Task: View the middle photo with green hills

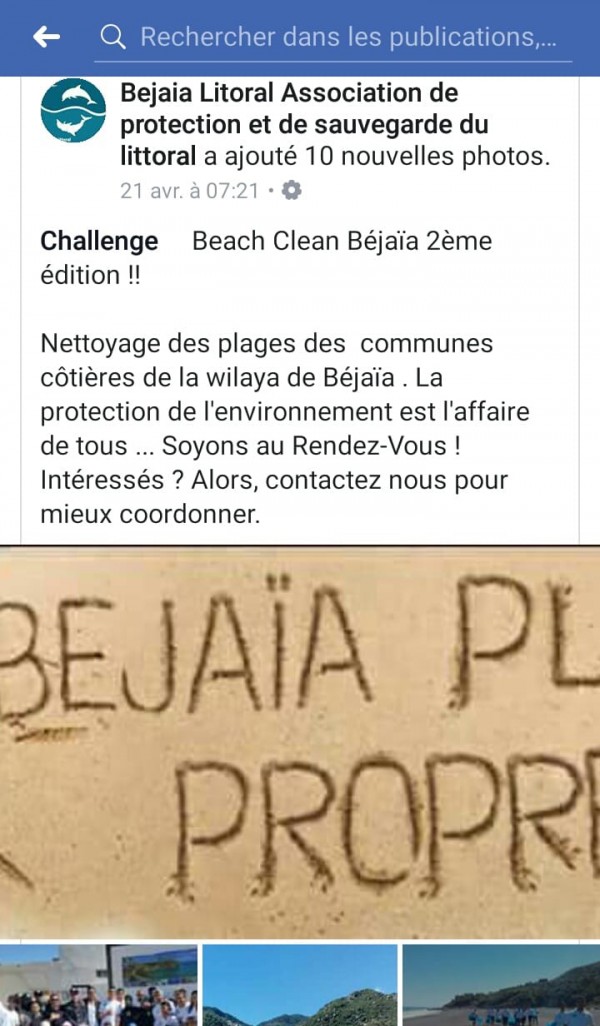Action: (x=299, y=985)
